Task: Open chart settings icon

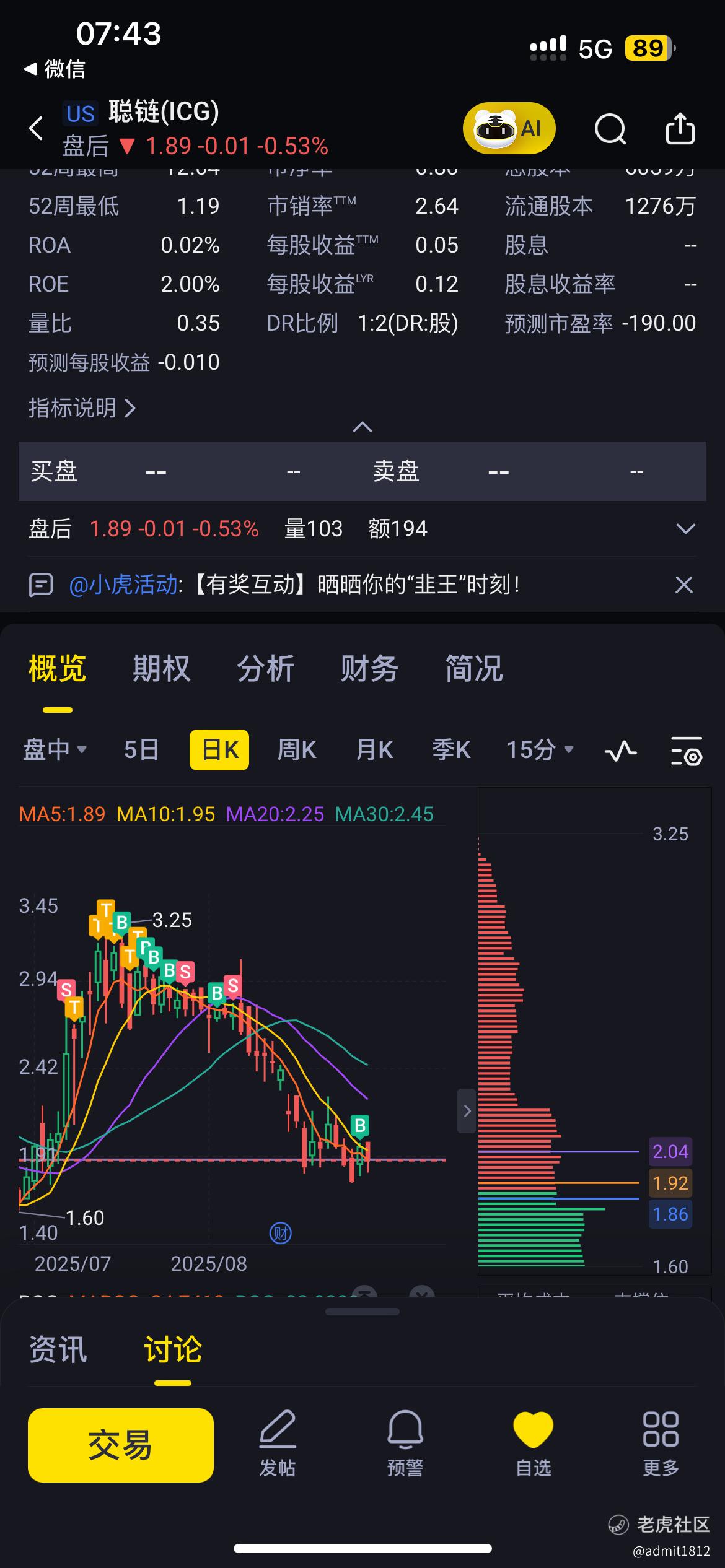Action: [x=687, y=751]
